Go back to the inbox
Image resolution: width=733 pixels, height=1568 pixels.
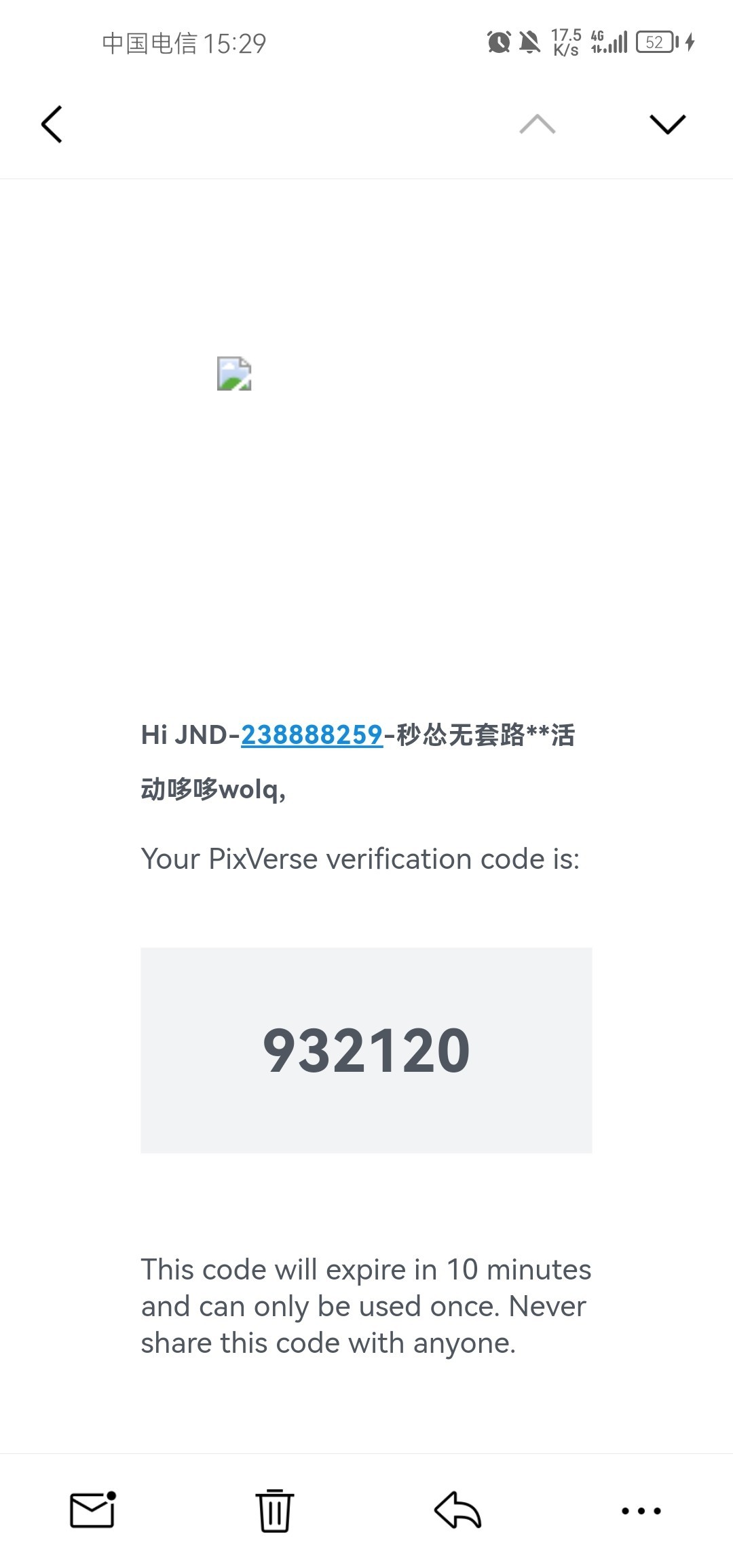(52, 124)
